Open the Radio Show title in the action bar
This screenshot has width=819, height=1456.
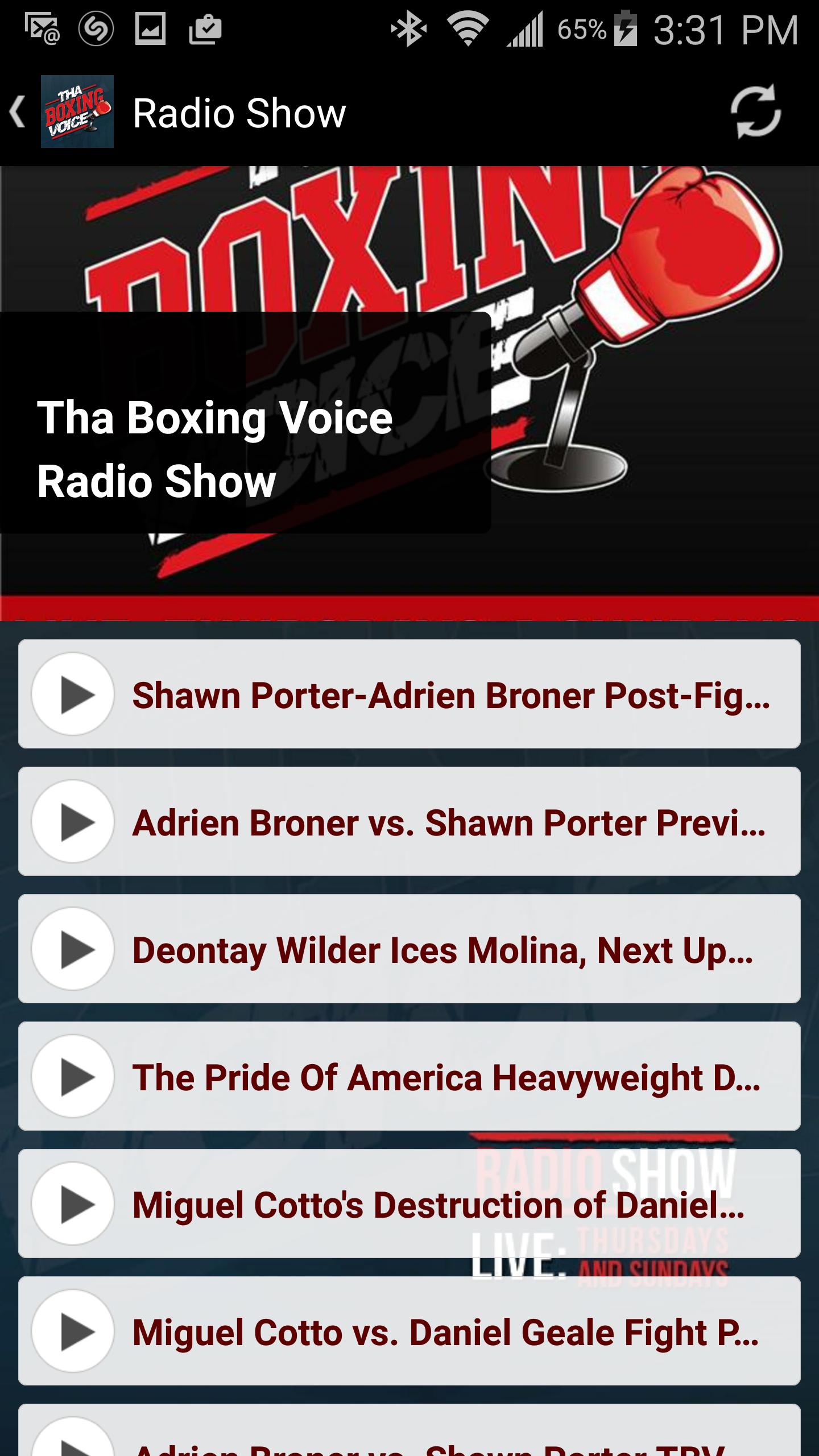[240, 111]
